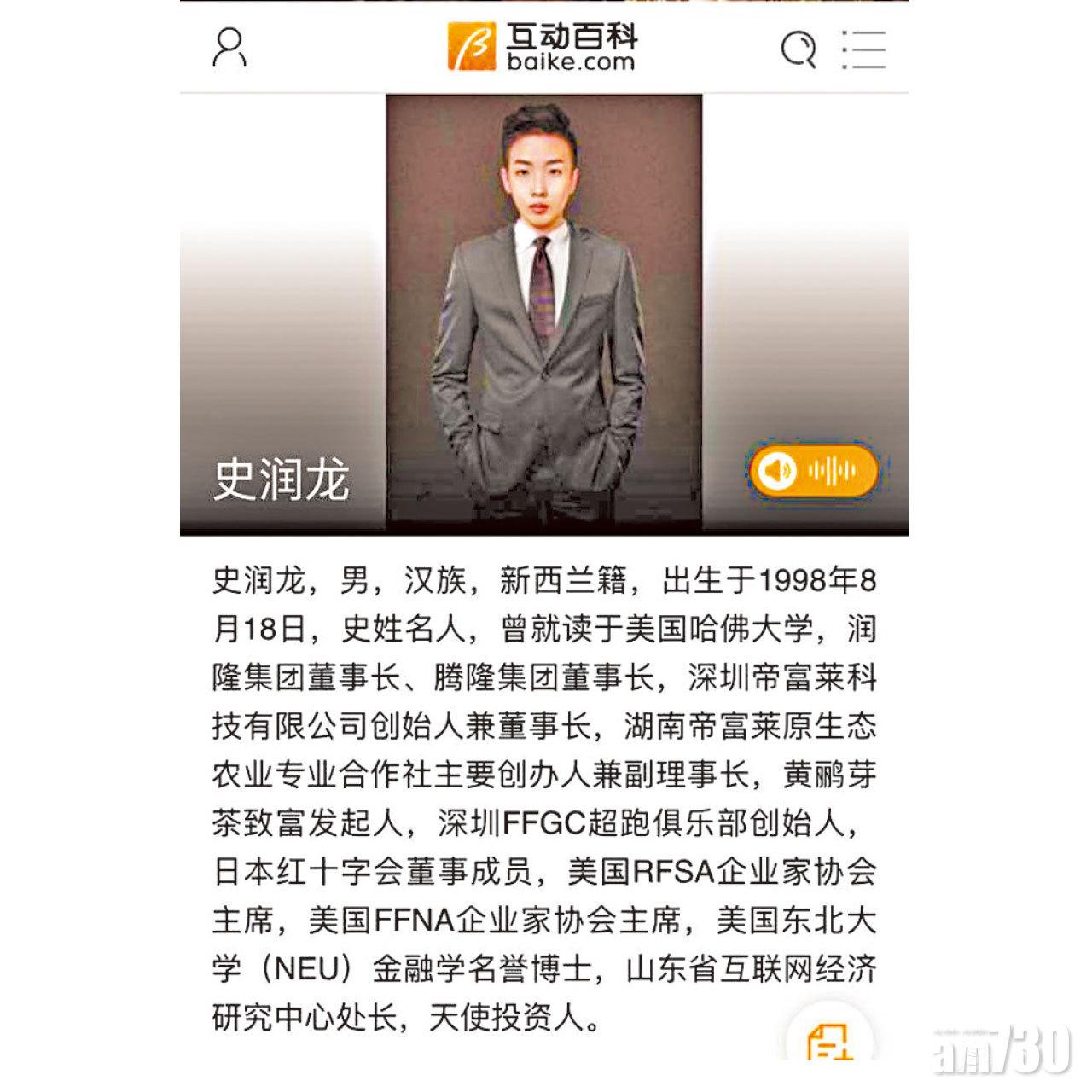Go to the baike.com home logo
The width and height of the screenshot is (1092, 1092).
[543, 48]
